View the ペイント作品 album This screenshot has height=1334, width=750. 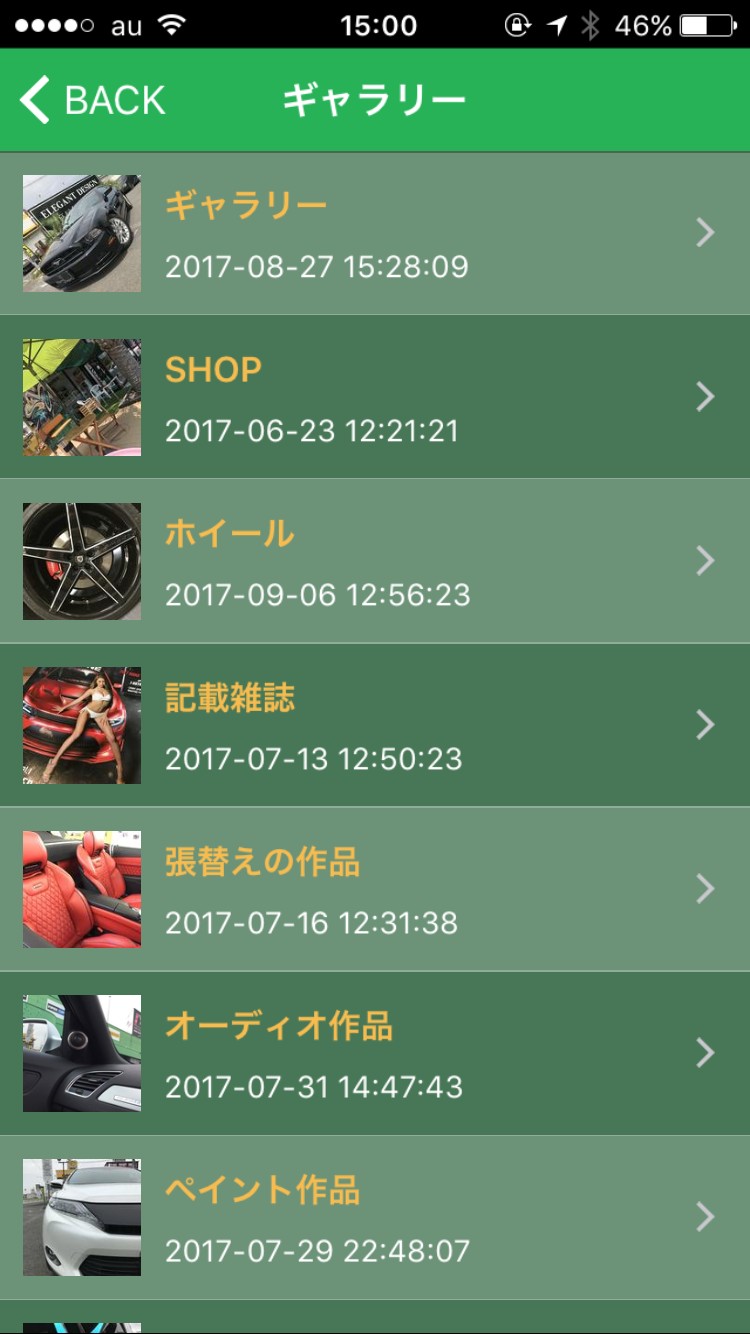pyautogui.click(x=374, y=1218)
